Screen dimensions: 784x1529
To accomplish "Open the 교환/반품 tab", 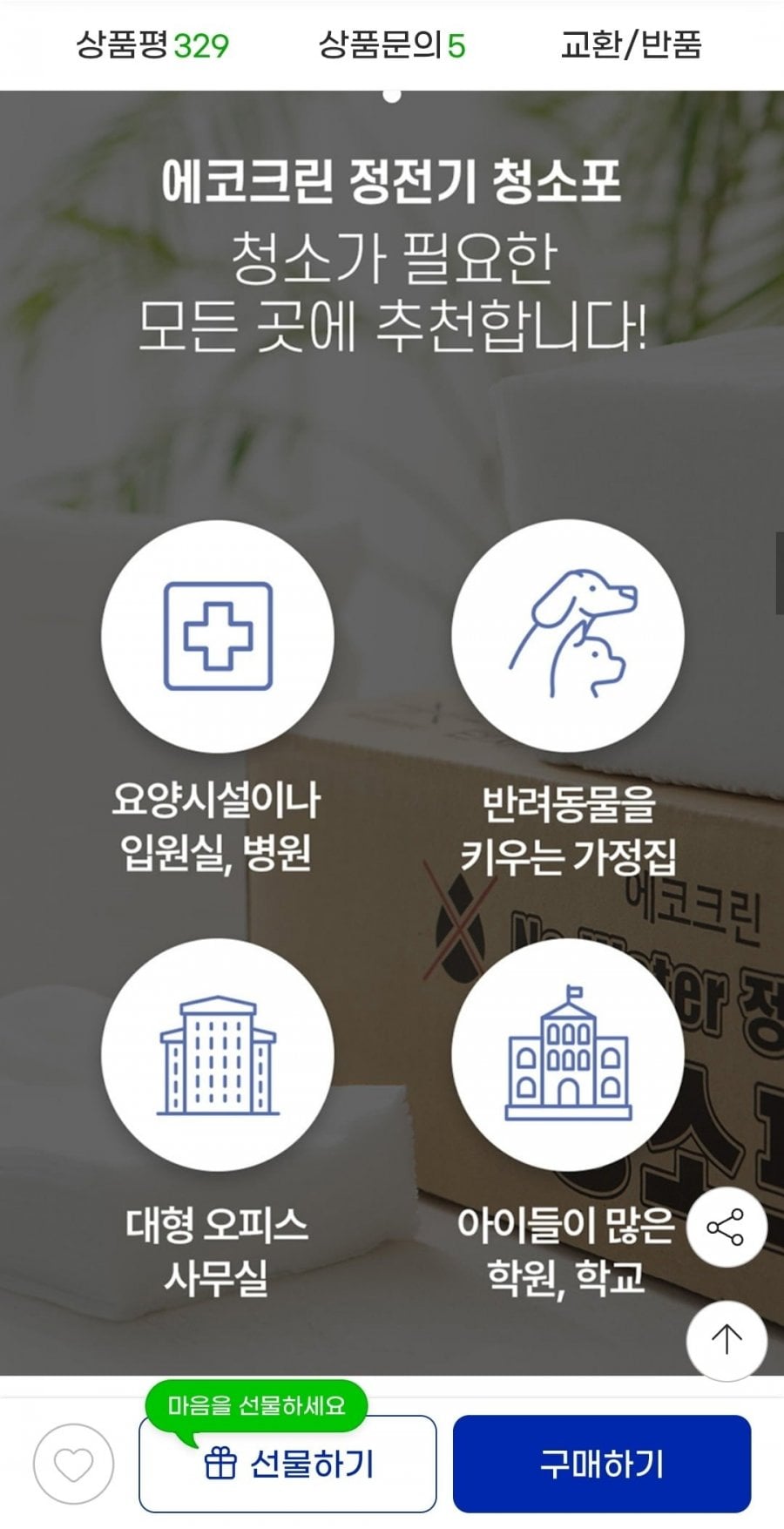I will 632,44.
